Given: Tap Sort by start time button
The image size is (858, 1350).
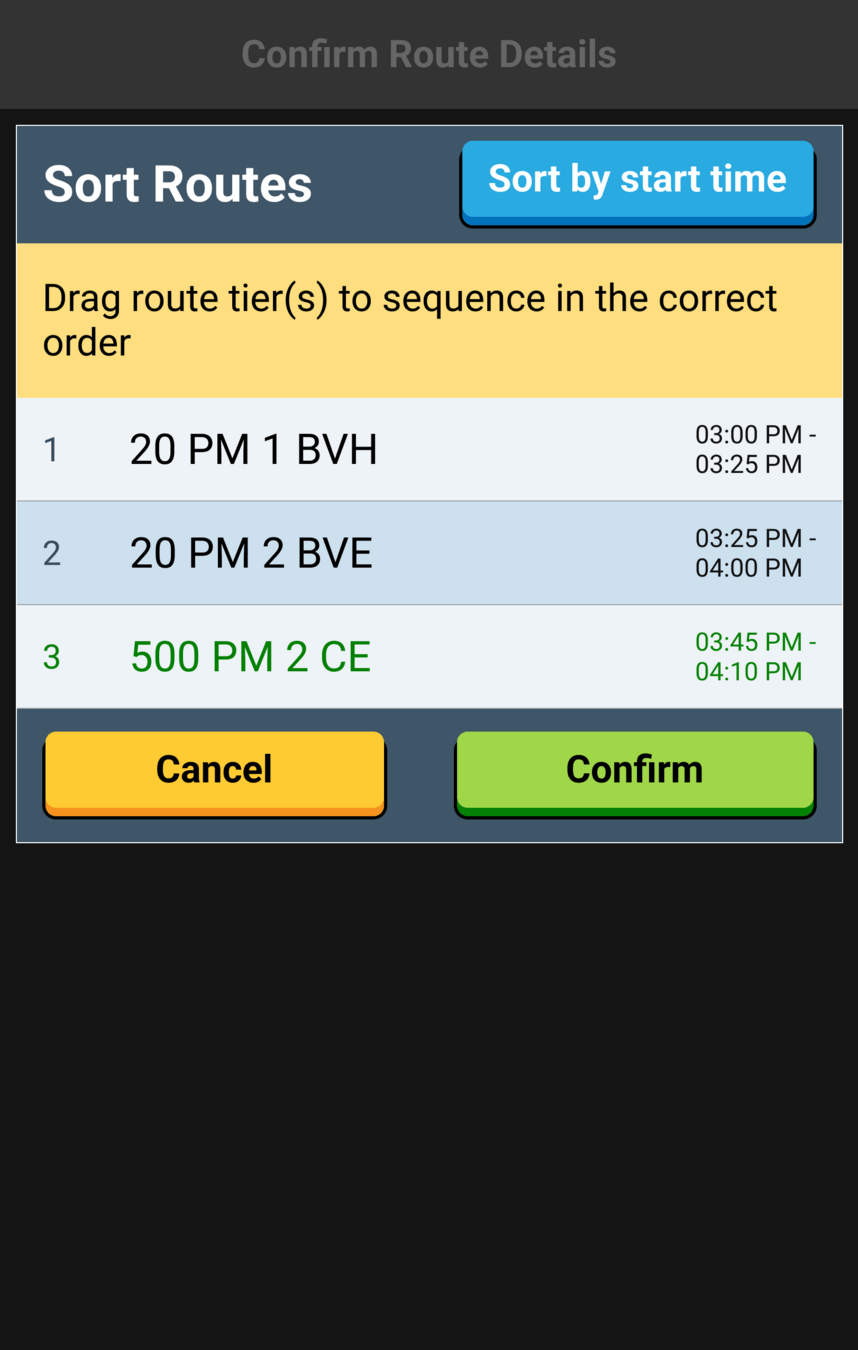Looking at the screenshot, I should pos(638,183).
